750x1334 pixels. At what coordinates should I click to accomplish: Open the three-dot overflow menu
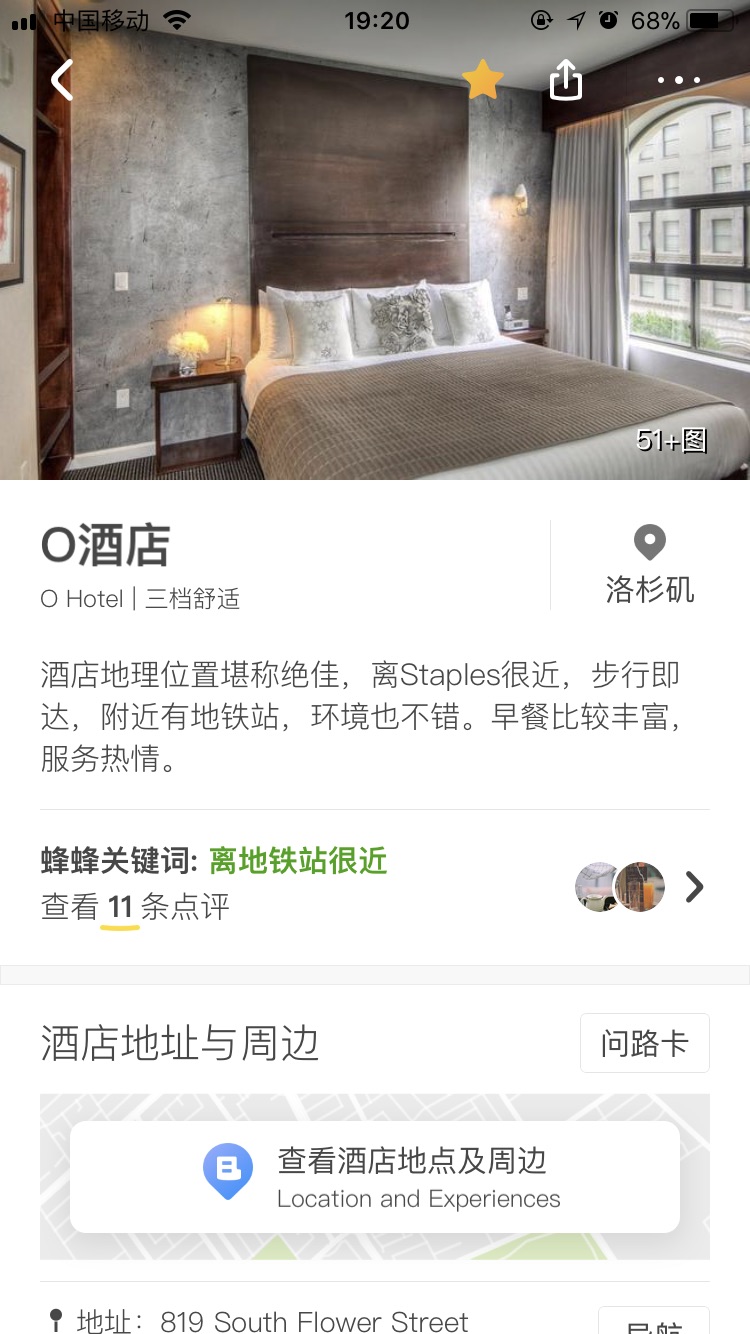(x=679, y=80)
